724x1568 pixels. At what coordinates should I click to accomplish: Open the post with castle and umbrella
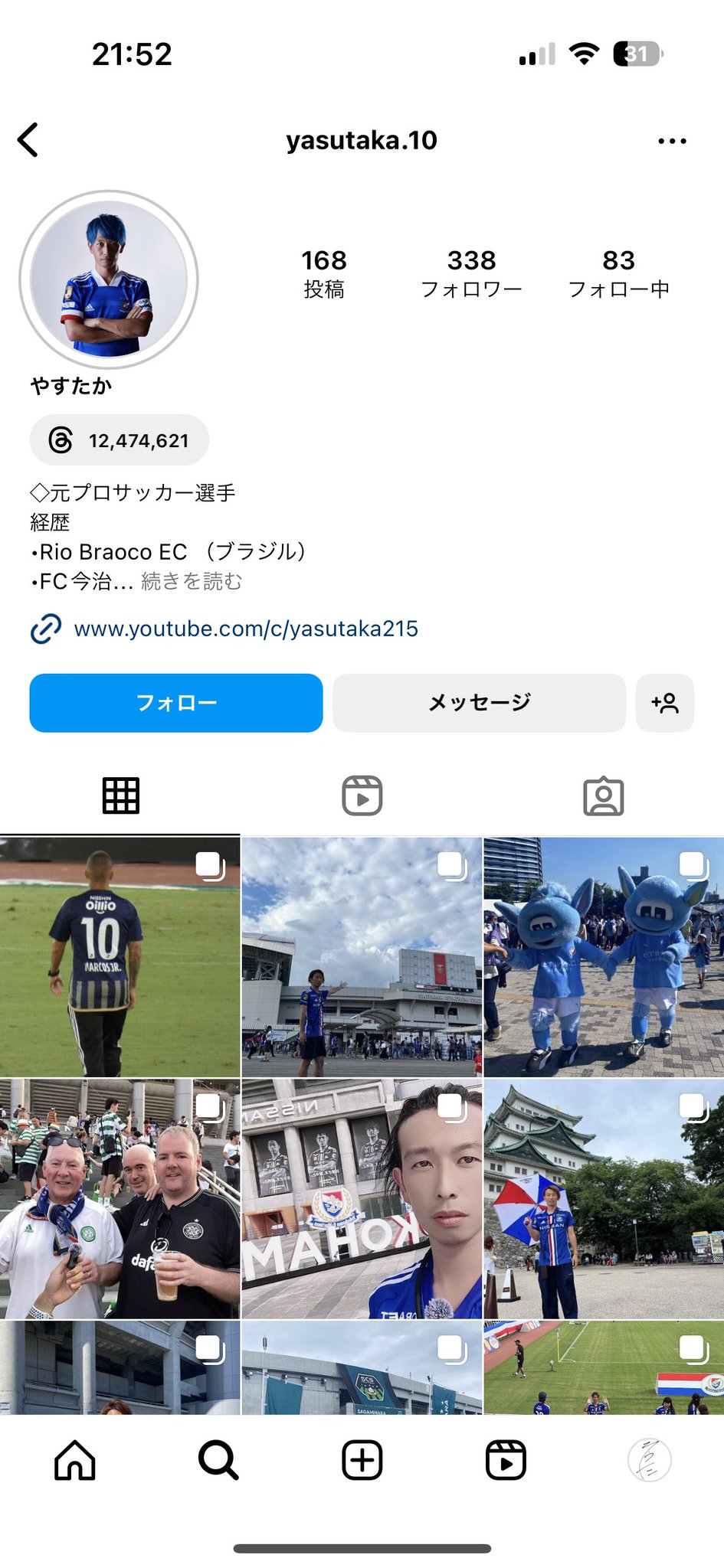604,1199
